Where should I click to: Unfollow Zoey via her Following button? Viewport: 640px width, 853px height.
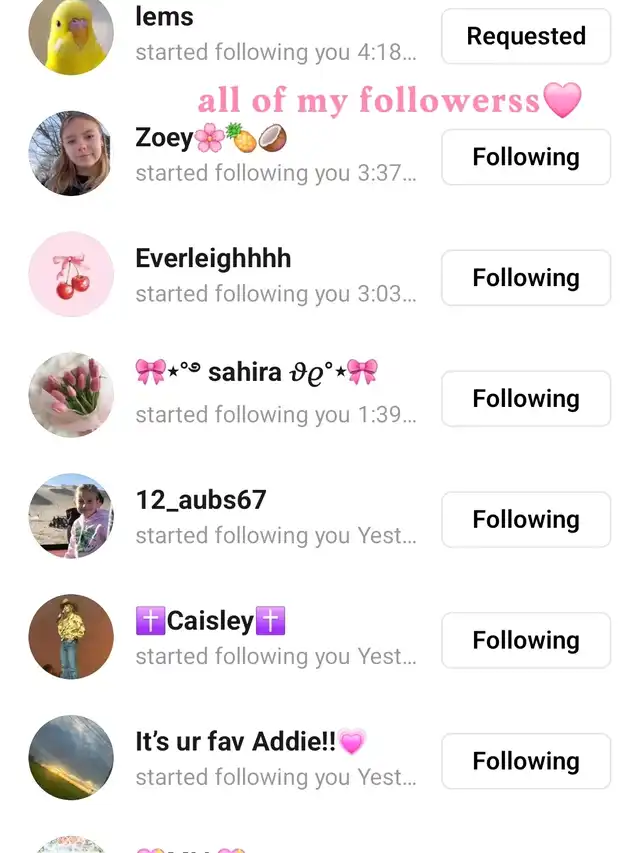click(525, 157)
